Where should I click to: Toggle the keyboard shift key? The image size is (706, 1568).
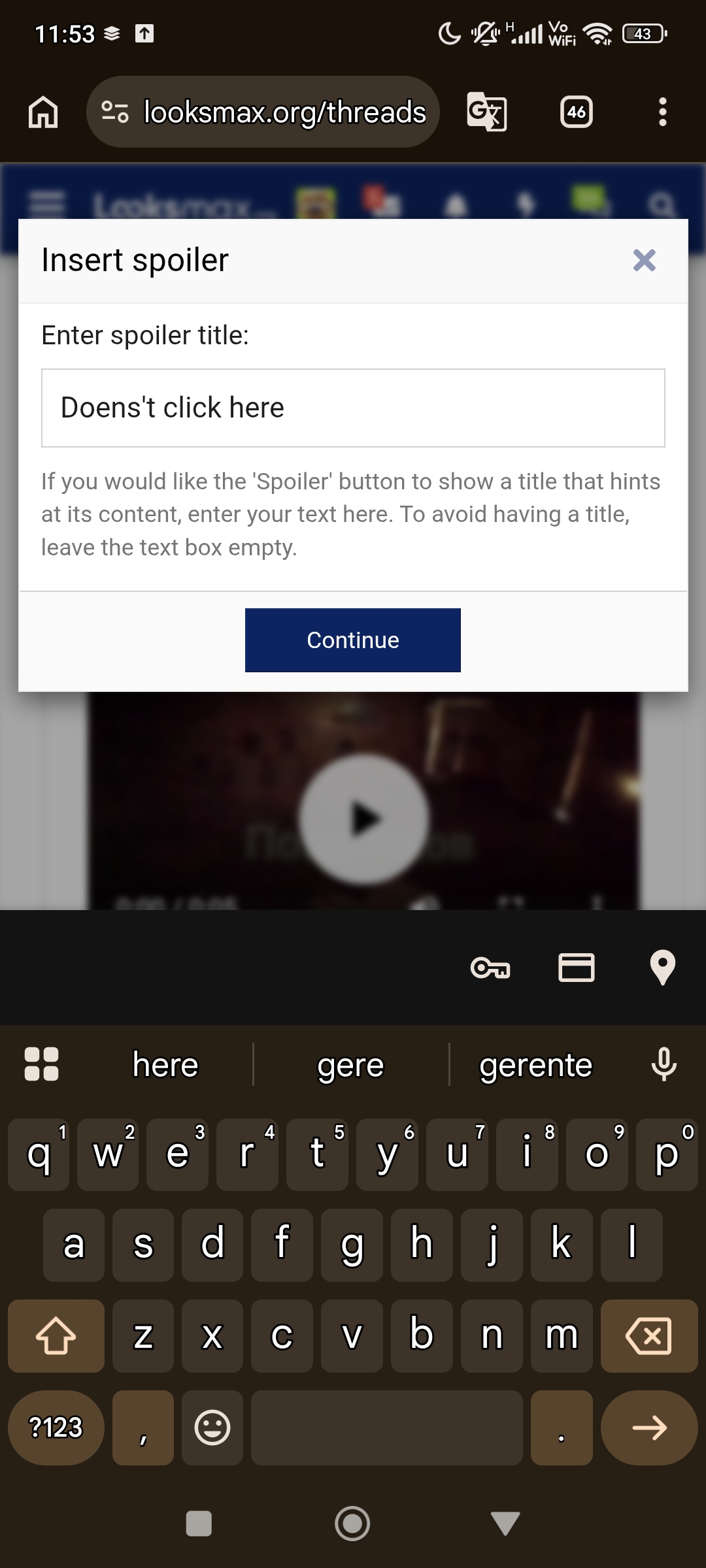tap(56, 1336)
